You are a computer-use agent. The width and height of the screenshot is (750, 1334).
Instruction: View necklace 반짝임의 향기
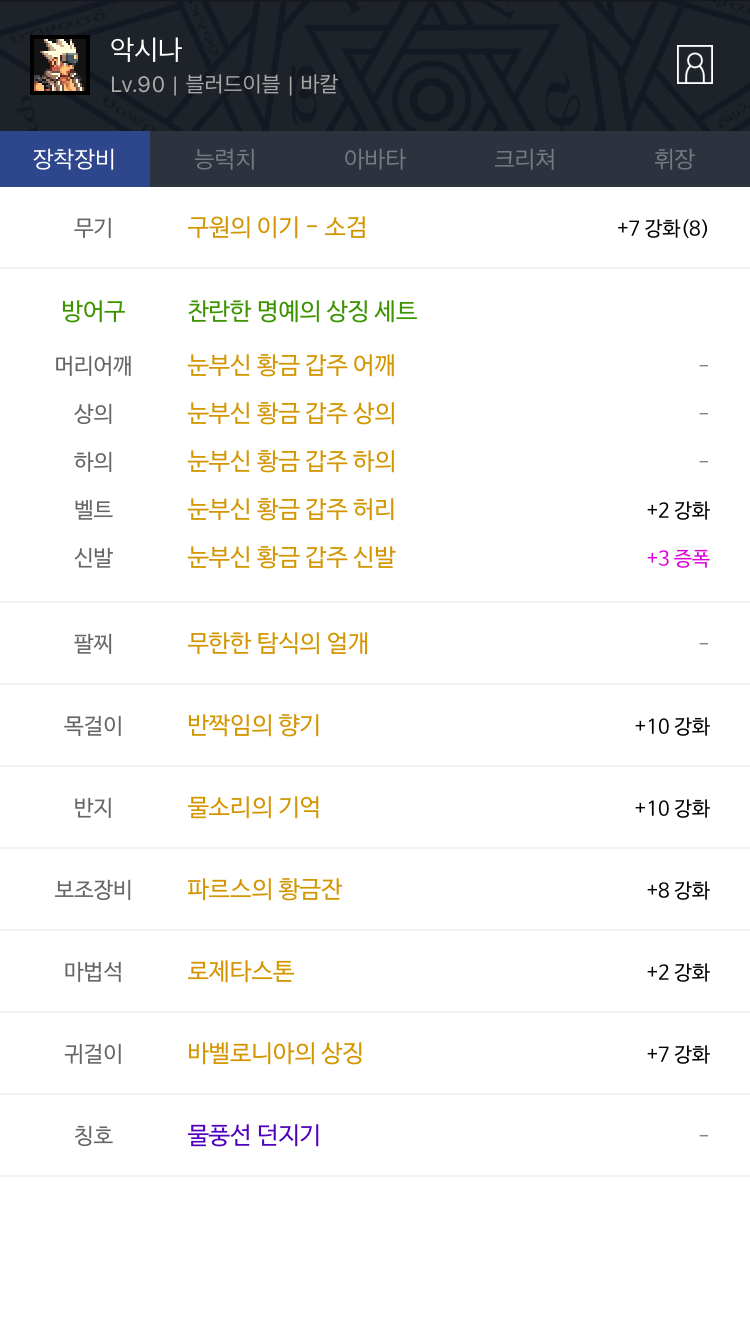point(254,725)
